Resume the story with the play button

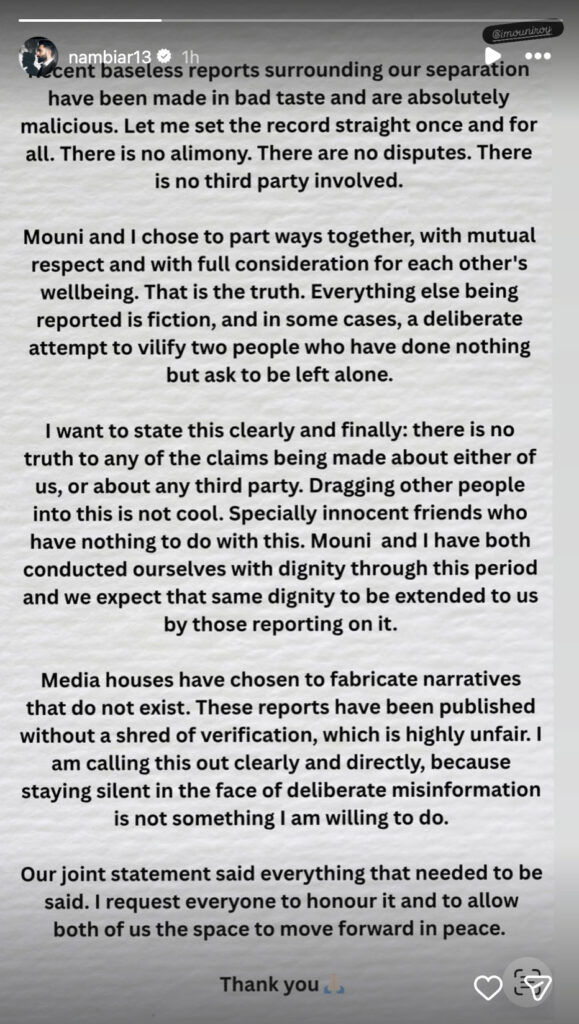coord(493,56)
